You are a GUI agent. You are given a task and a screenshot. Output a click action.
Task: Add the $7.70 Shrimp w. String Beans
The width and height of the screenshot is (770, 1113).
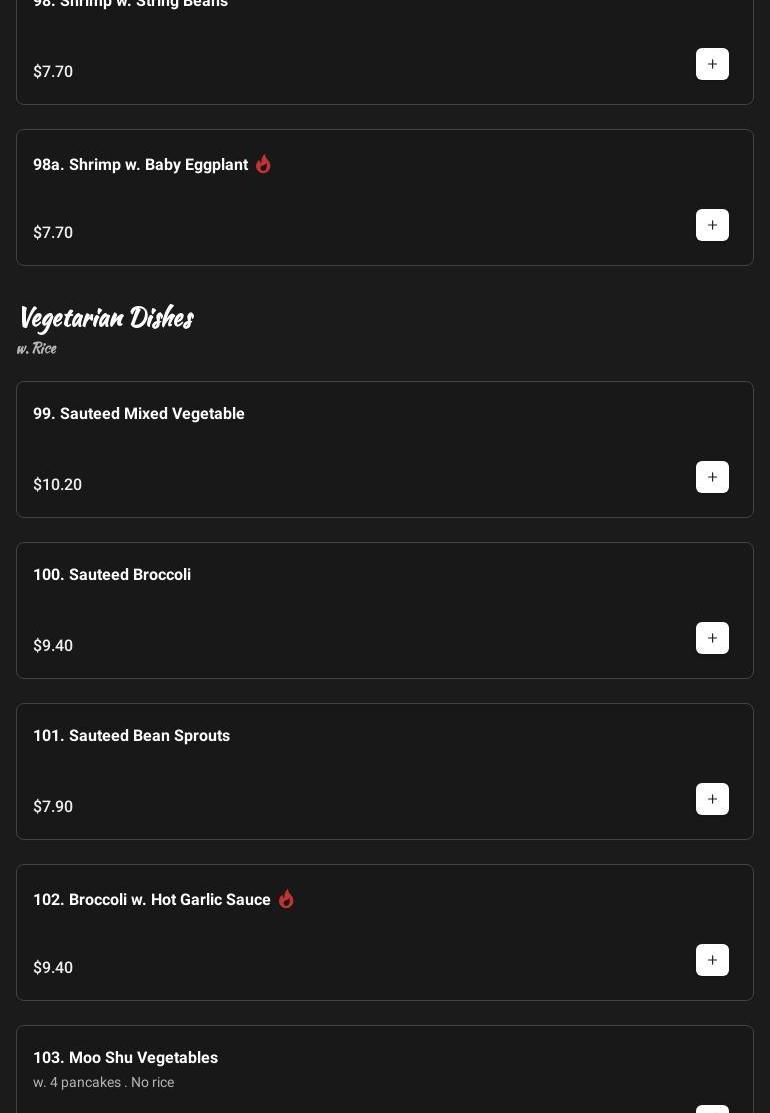coord(712,64)
